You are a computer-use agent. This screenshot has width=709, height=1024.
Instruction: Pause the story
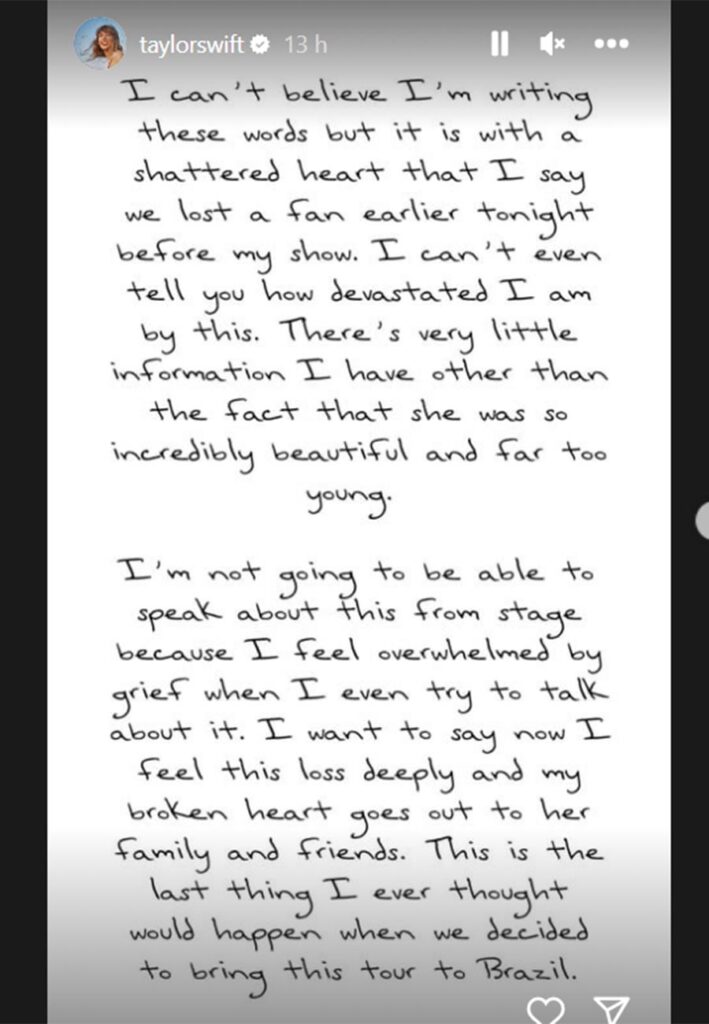pyautogui.click(x=500, y=43)
